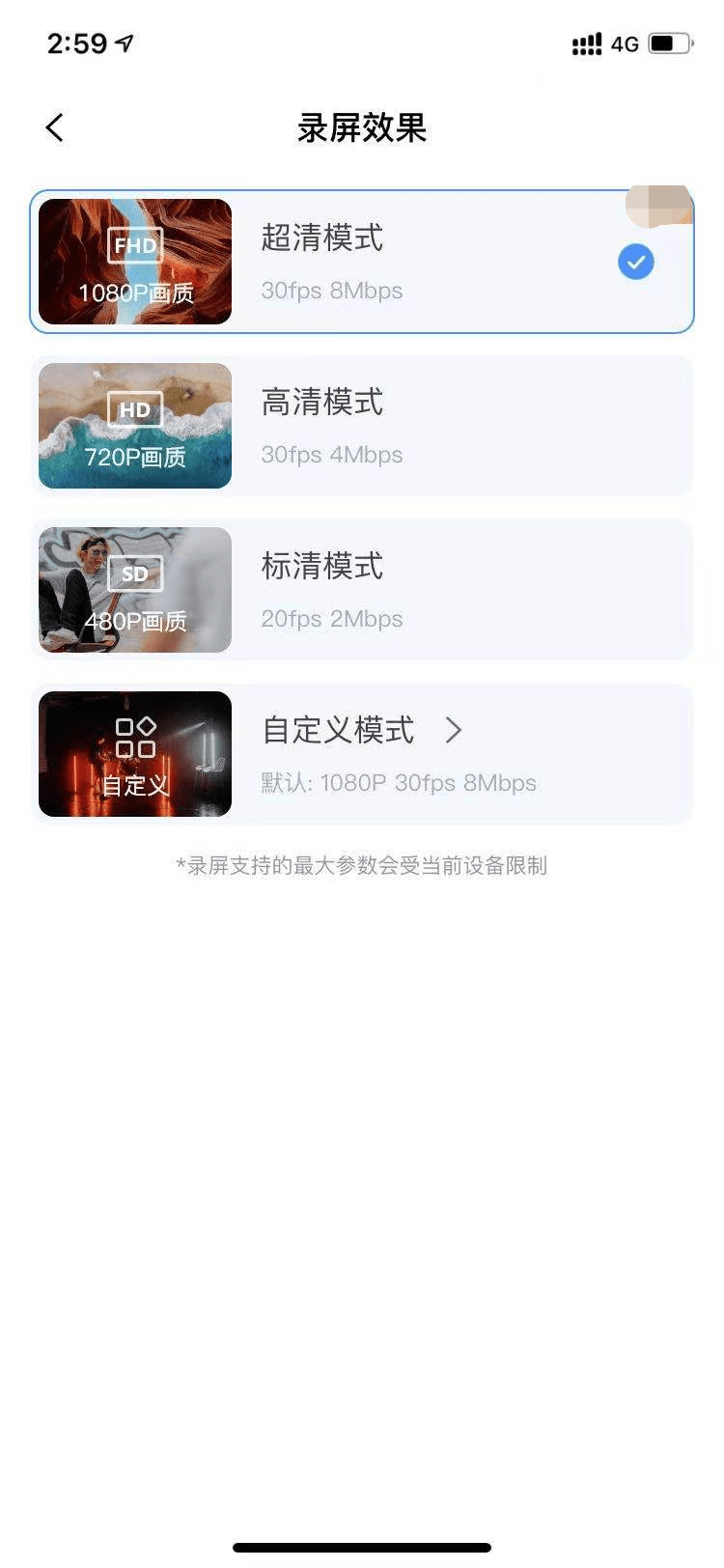Tap the back arrow to leave 录屏效果
The height and width of the screenshot is (1568, 724).
(54, 126)
